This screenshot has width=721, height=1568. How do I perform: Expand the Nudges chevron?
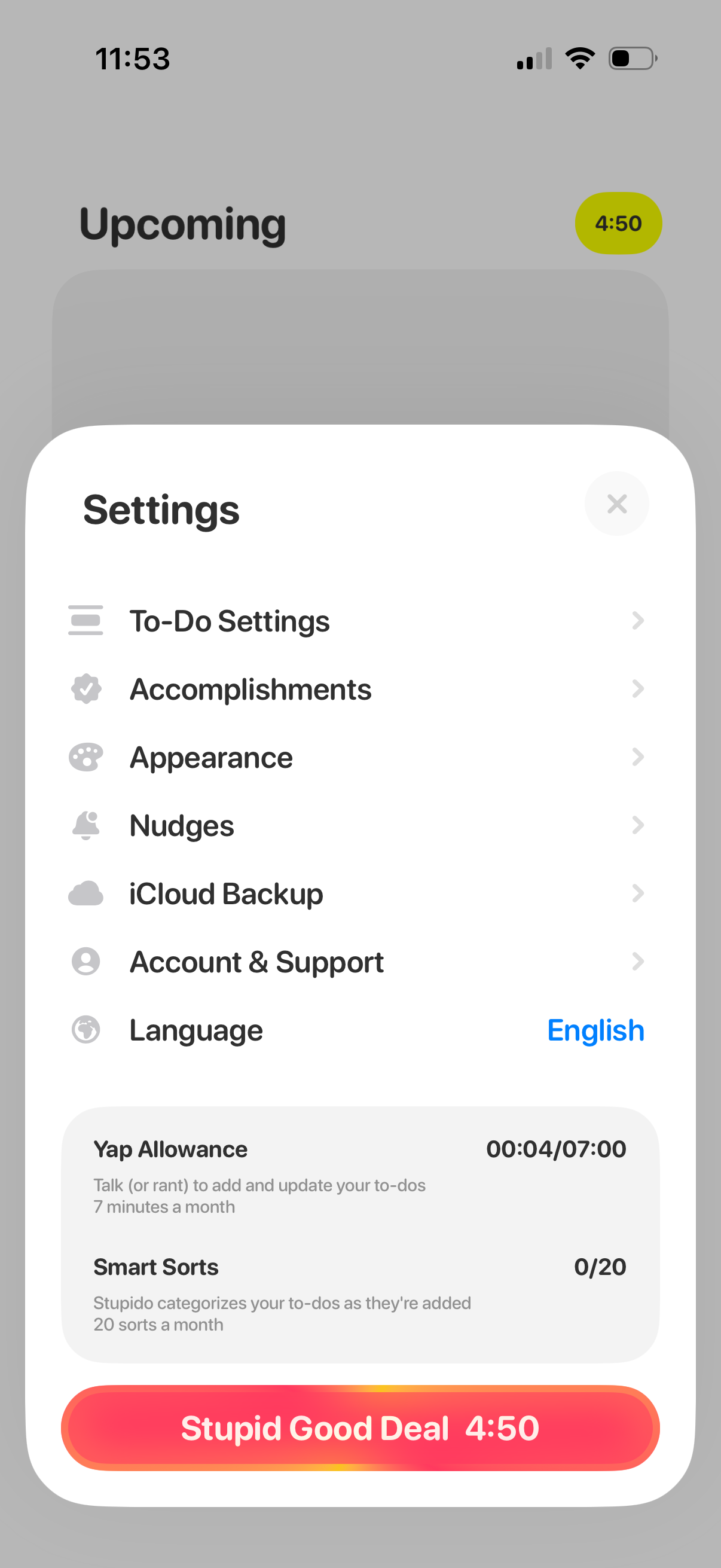pos(638,825)
